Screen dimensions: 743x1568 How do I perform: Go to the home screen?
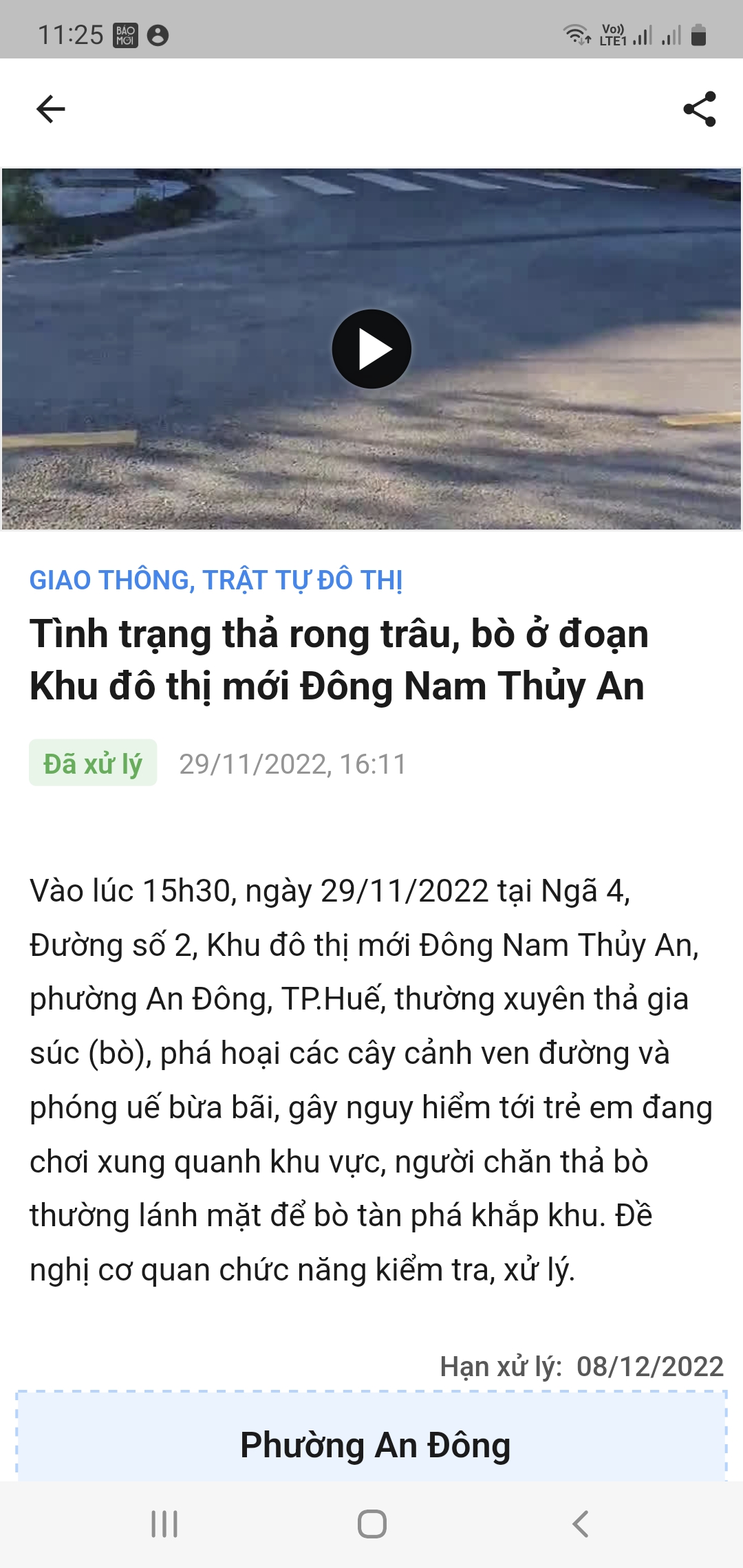coord(371,1524)
